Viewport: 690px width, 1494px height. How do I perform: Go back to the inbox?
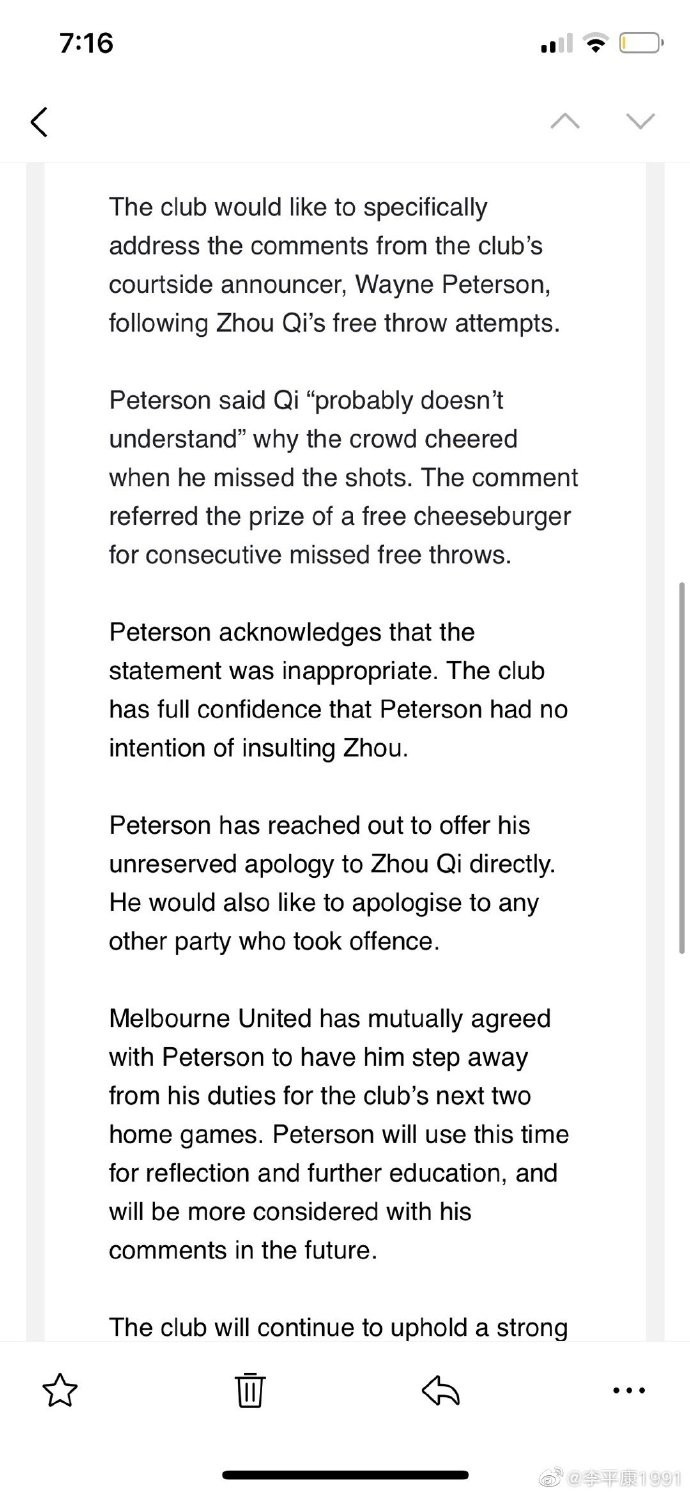pyautogui.click(x=39, y=122)
